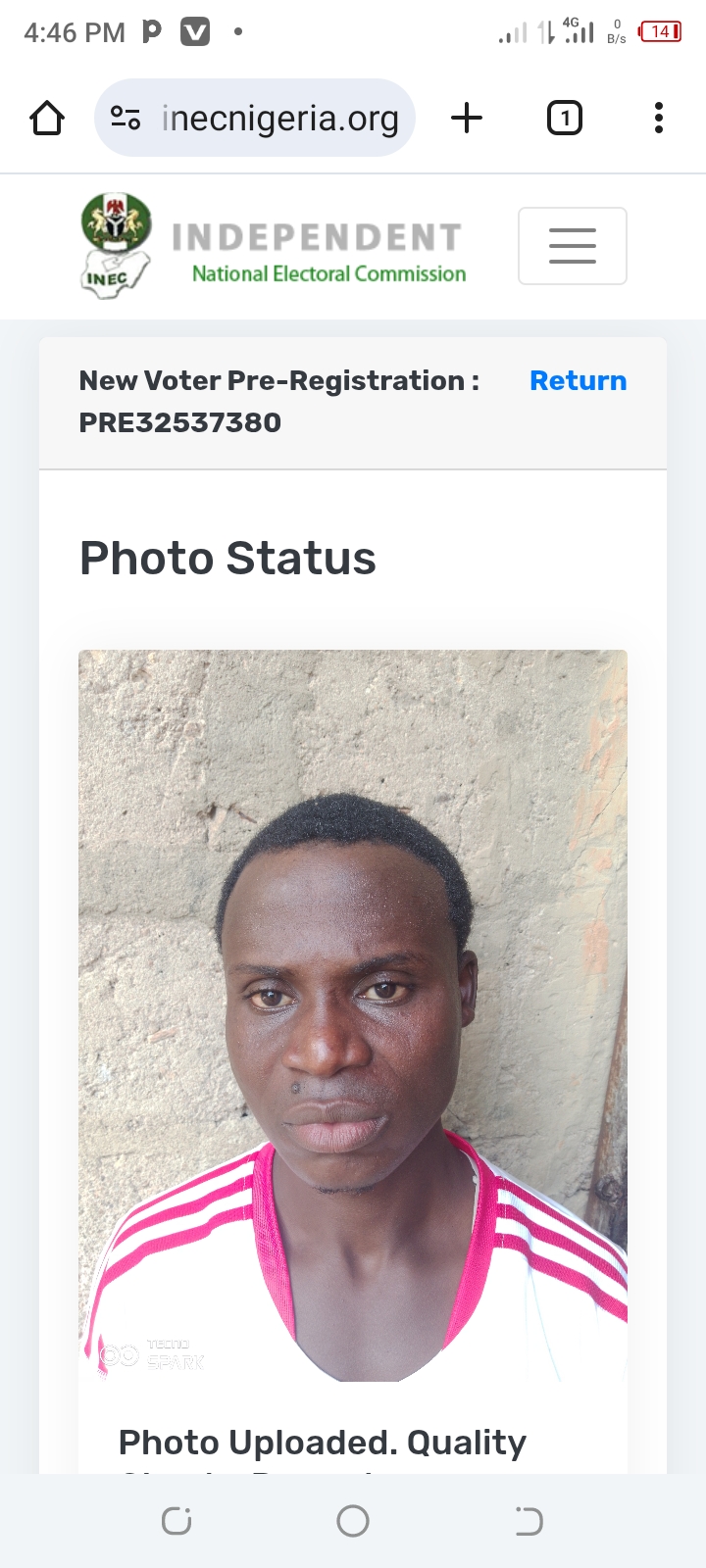706x1568 pixels.
Task: Tap the Return link
Action: point(578,380)
